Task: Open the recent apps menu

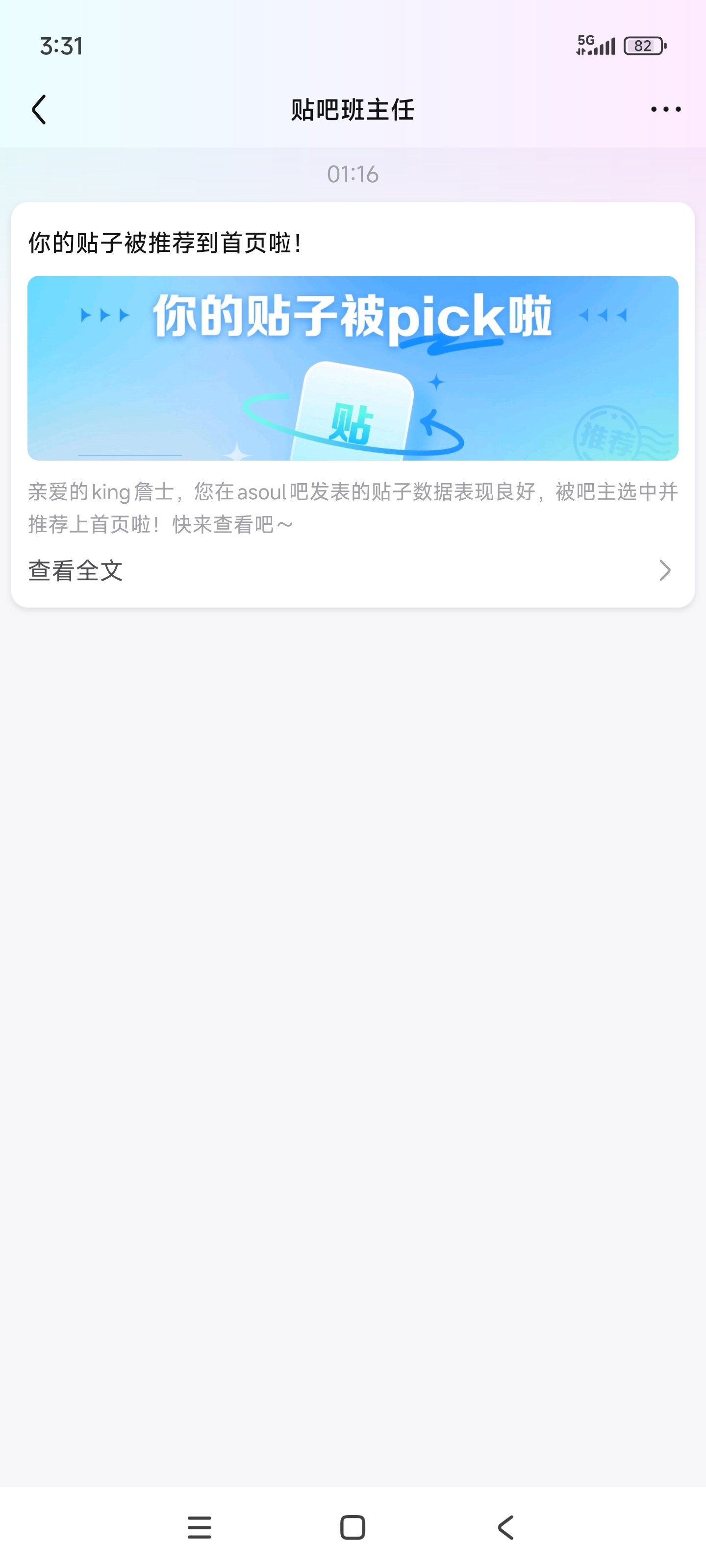Action: pos(199,1527)
